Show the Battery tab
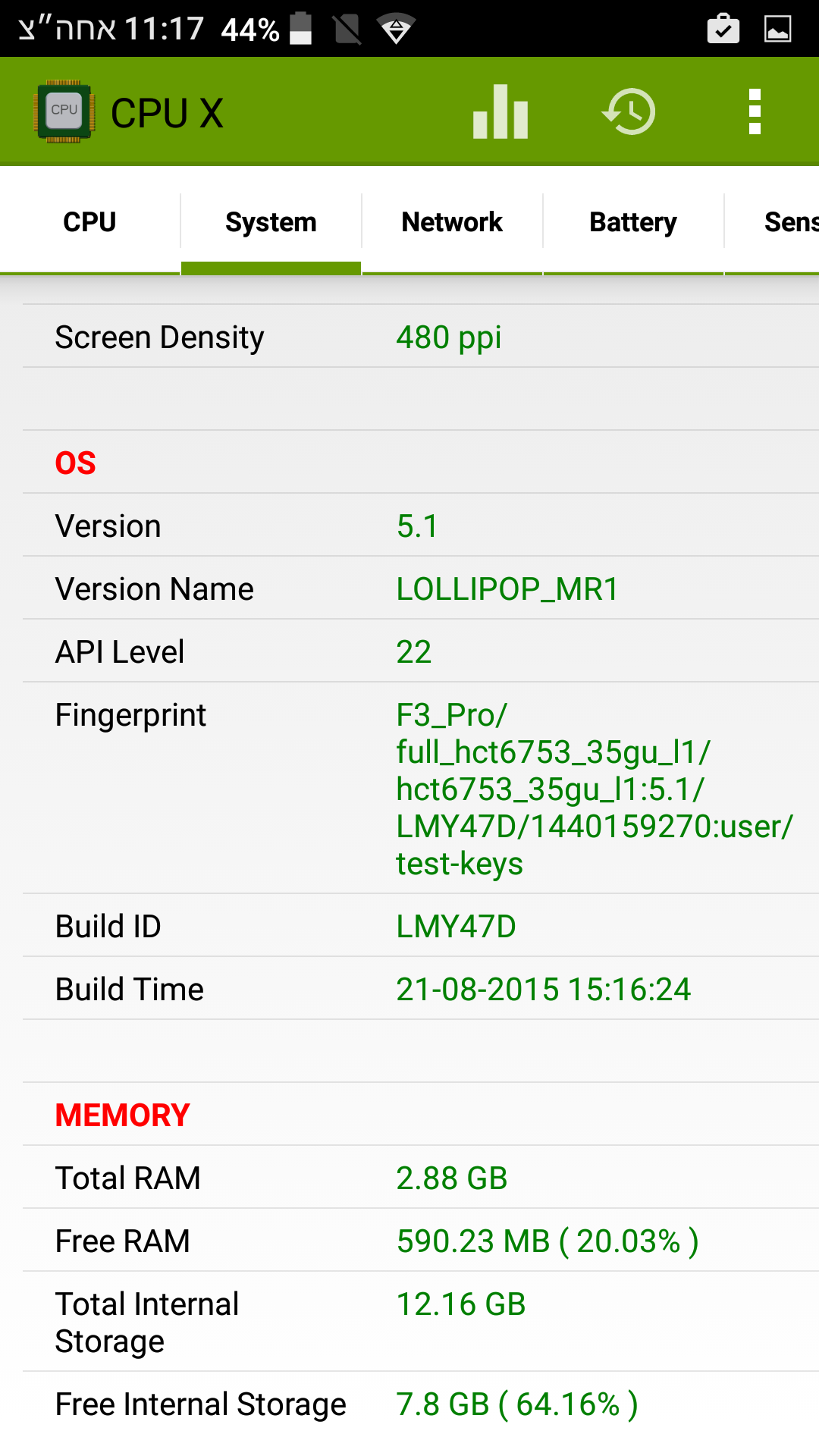819x1456 pixels. point(633,222)
